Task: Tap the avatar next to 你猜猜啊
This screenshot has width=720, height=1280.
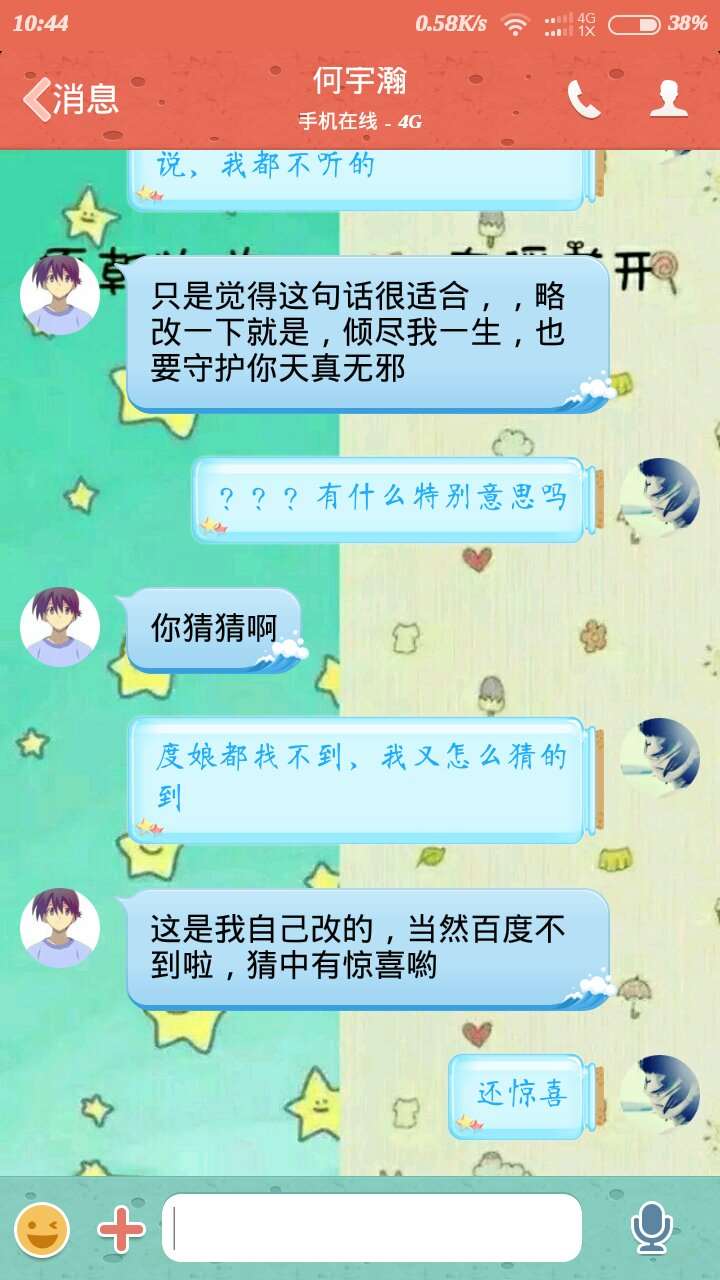Action: pyautogui.click(x=60, y=627)
